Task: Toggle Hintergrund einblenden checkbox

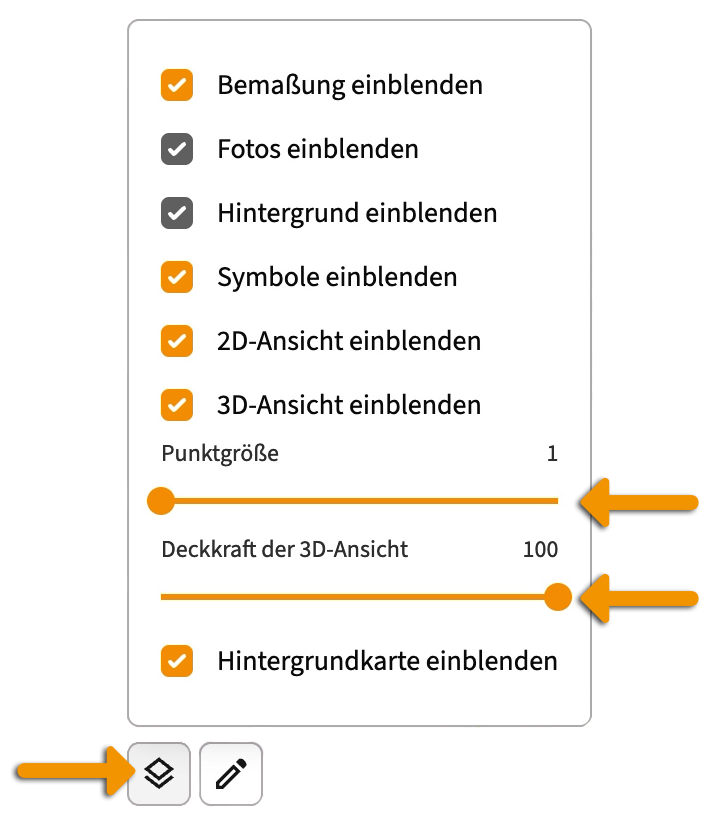Action: click(177, 213)
